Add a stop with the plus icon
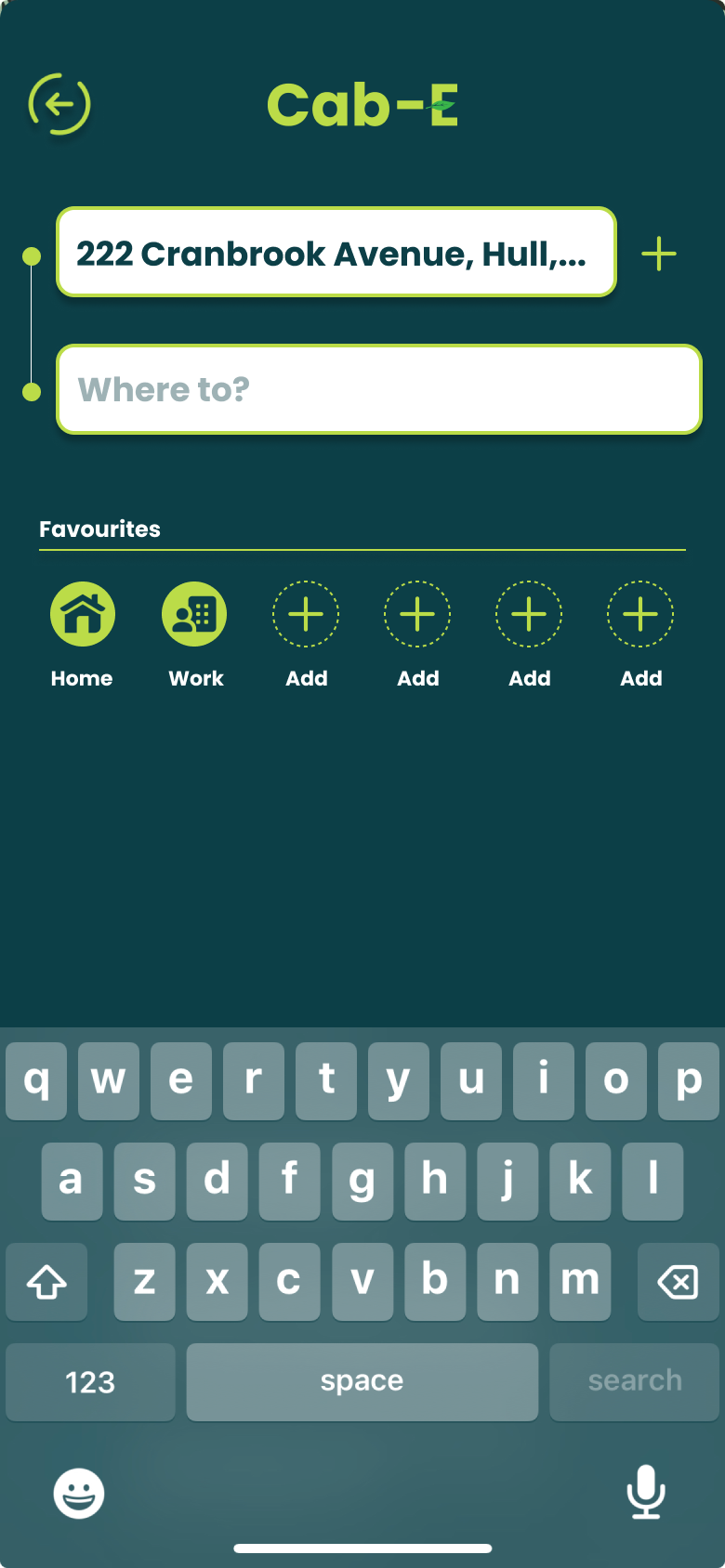The width and height of the screenshot is (725, 1568). coord(659,254)
